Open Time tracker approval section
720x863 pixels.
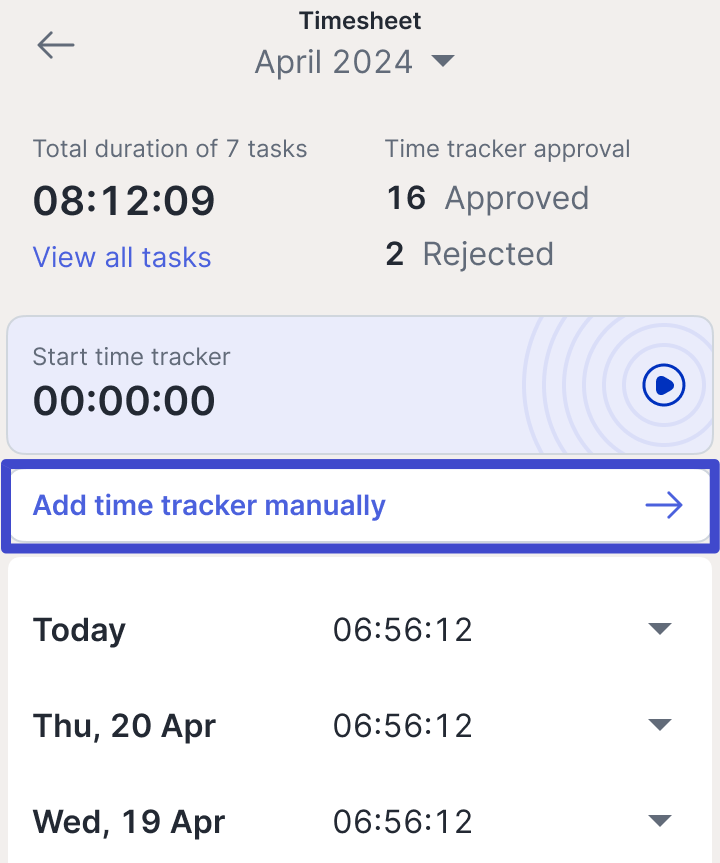(507, 148)
